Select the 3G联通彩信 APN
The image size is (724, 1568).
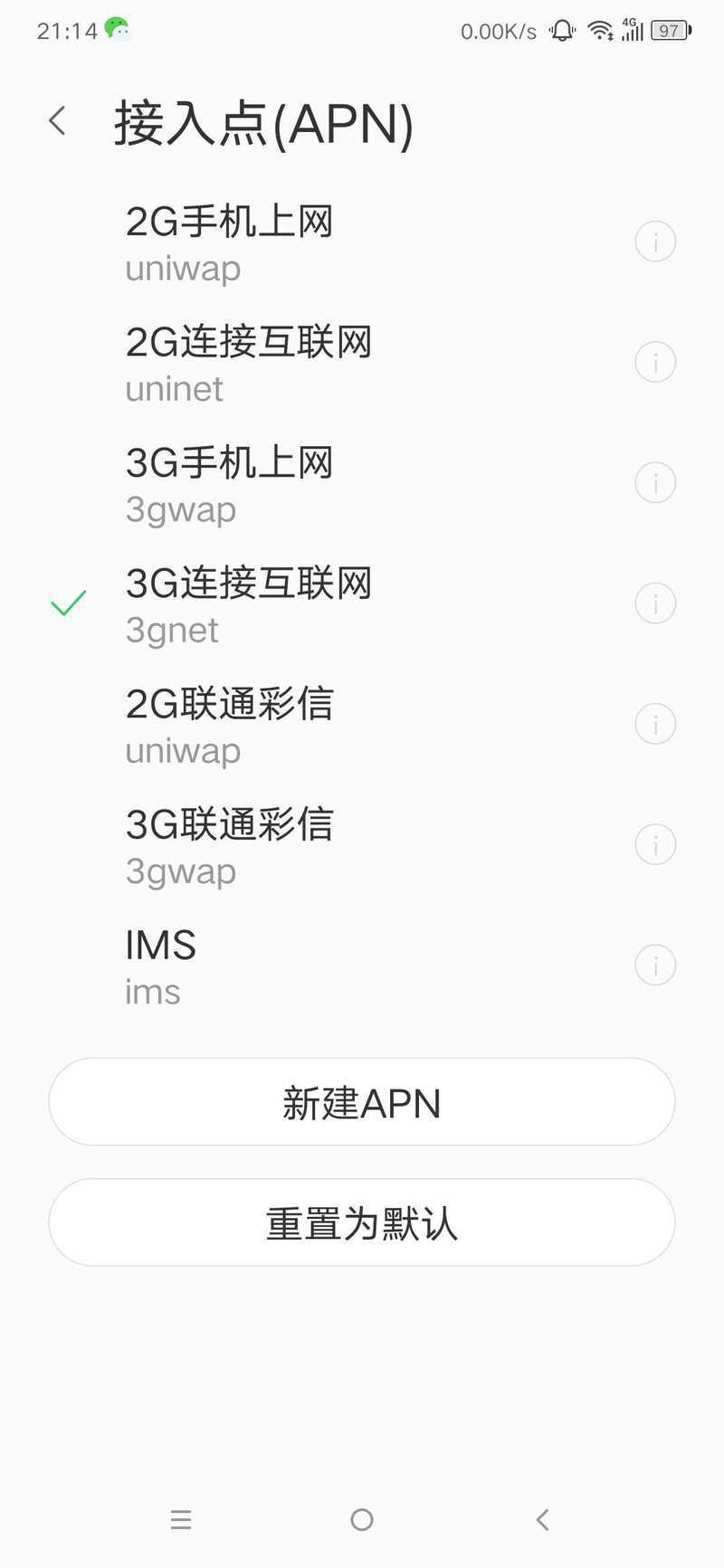[362, 844]
